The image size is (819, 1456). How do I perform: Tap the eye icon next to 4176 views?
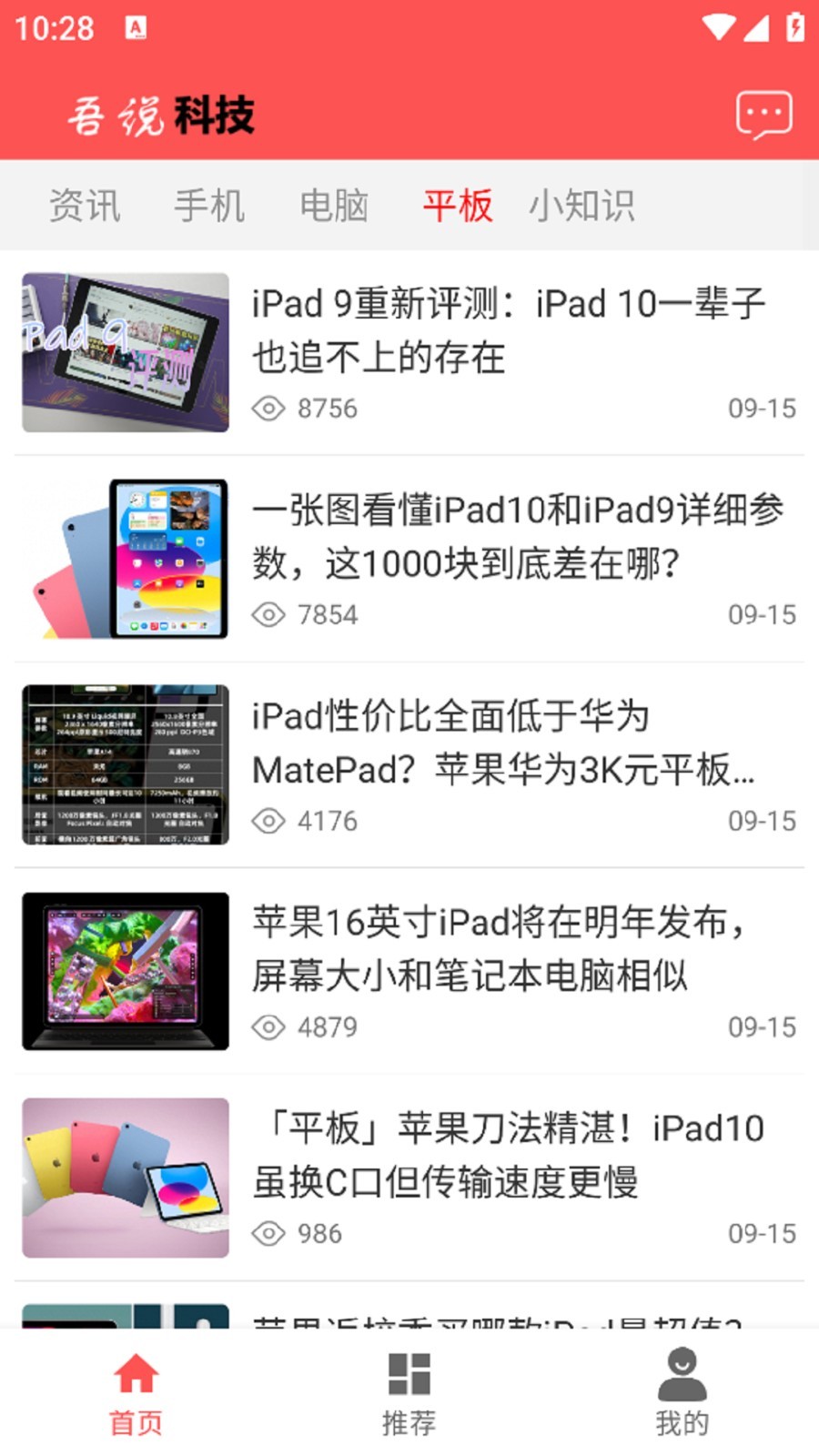pyautogui.click(x=267, y=821)
